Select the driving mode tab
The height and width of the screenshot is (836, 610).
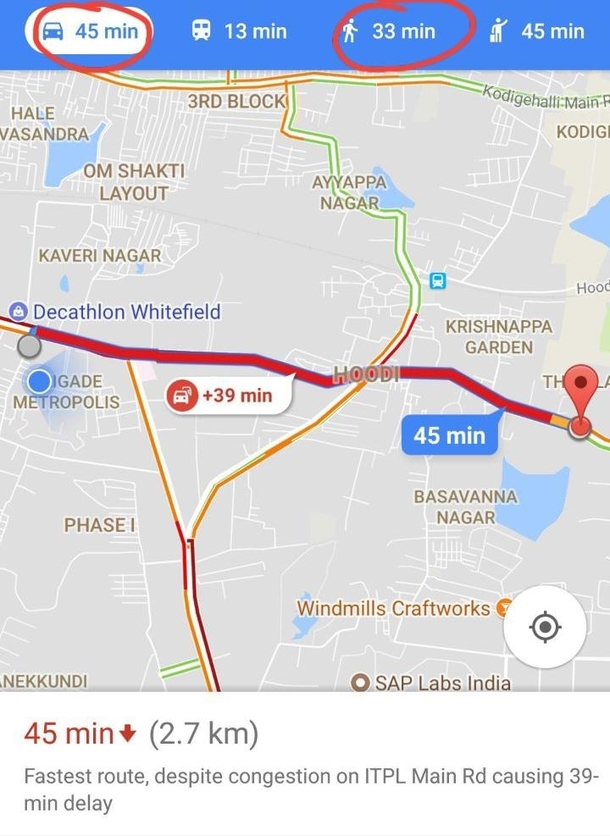(90, 31)
